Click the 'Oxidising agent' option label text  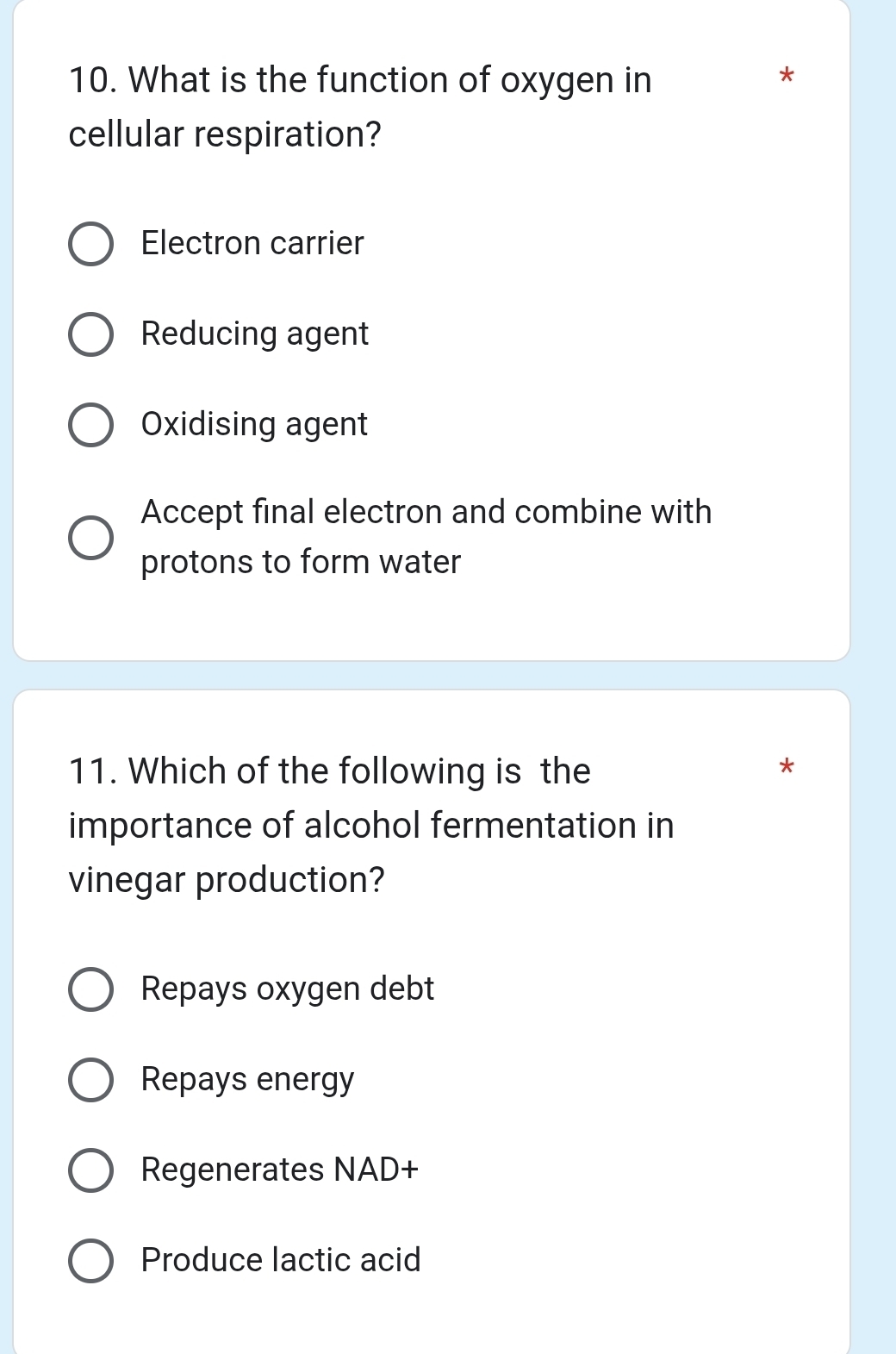point(253,425)
